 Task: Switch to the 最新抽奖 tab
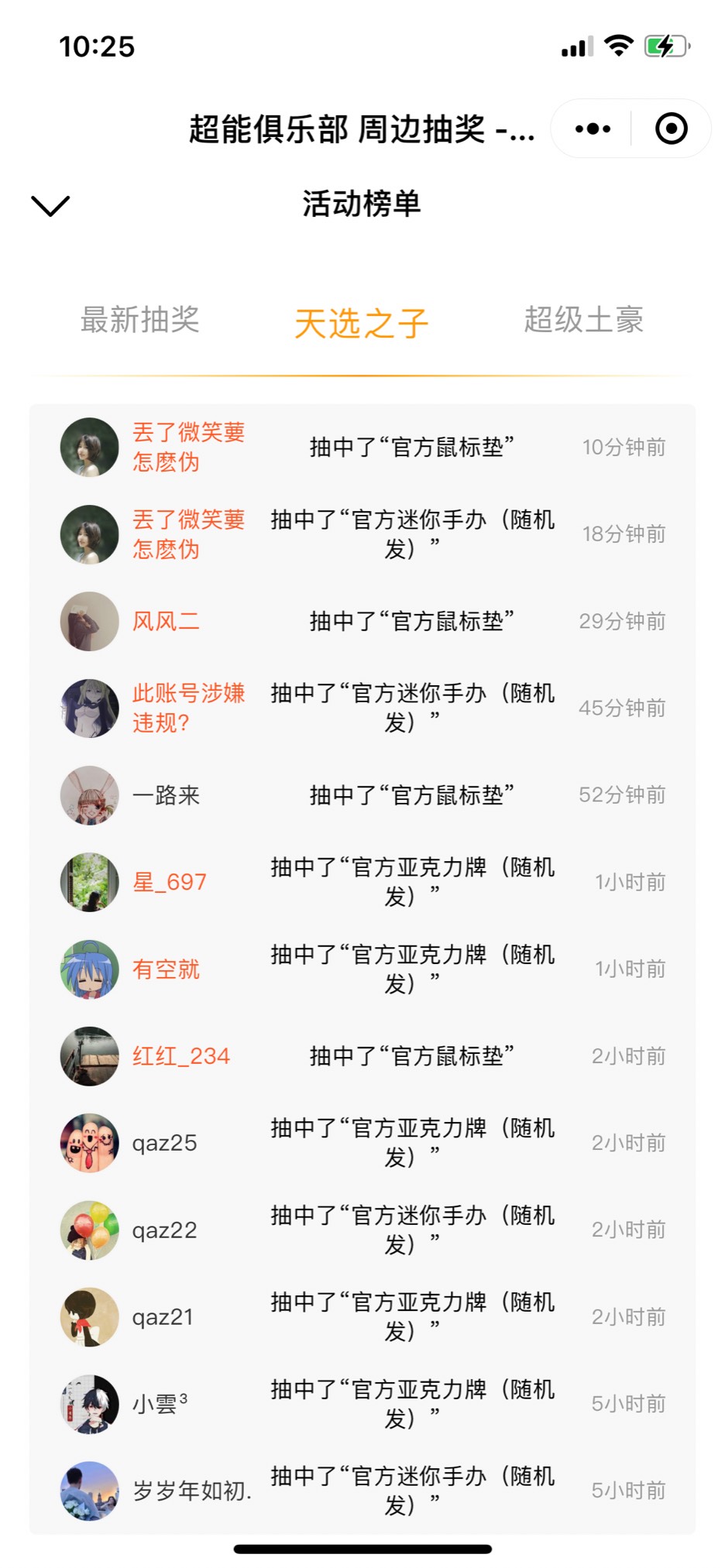click(x=140, y=320)
